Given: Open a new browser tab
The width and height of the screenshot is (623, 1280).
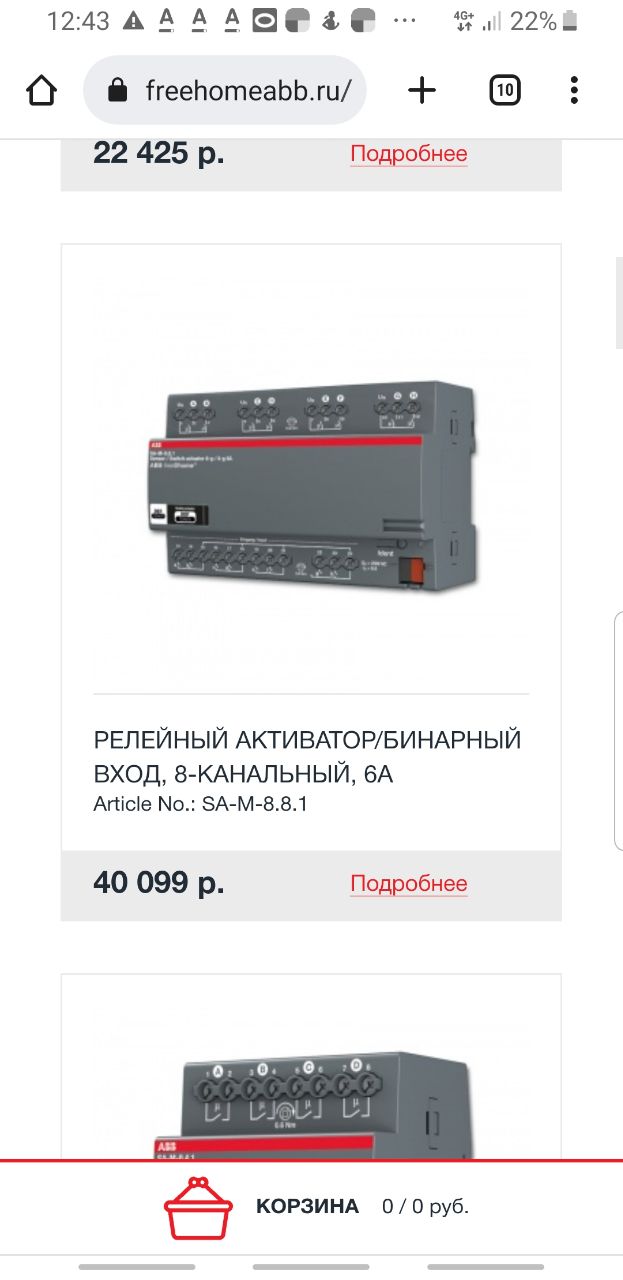Looking at the screenshot, I should coord(423,91).
